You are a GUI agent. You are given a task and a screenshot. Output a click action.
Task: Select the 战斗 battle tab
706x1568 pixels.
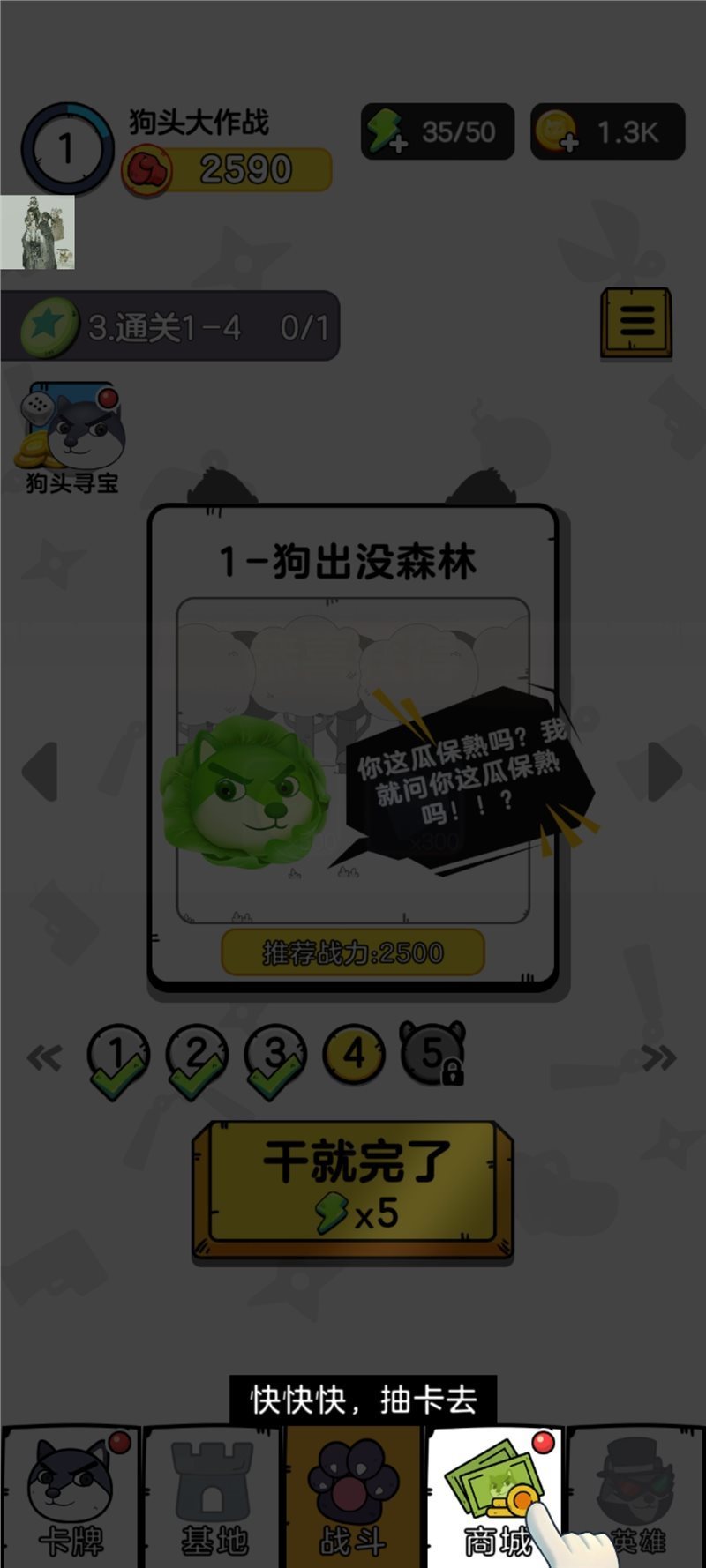(353, 1499)
